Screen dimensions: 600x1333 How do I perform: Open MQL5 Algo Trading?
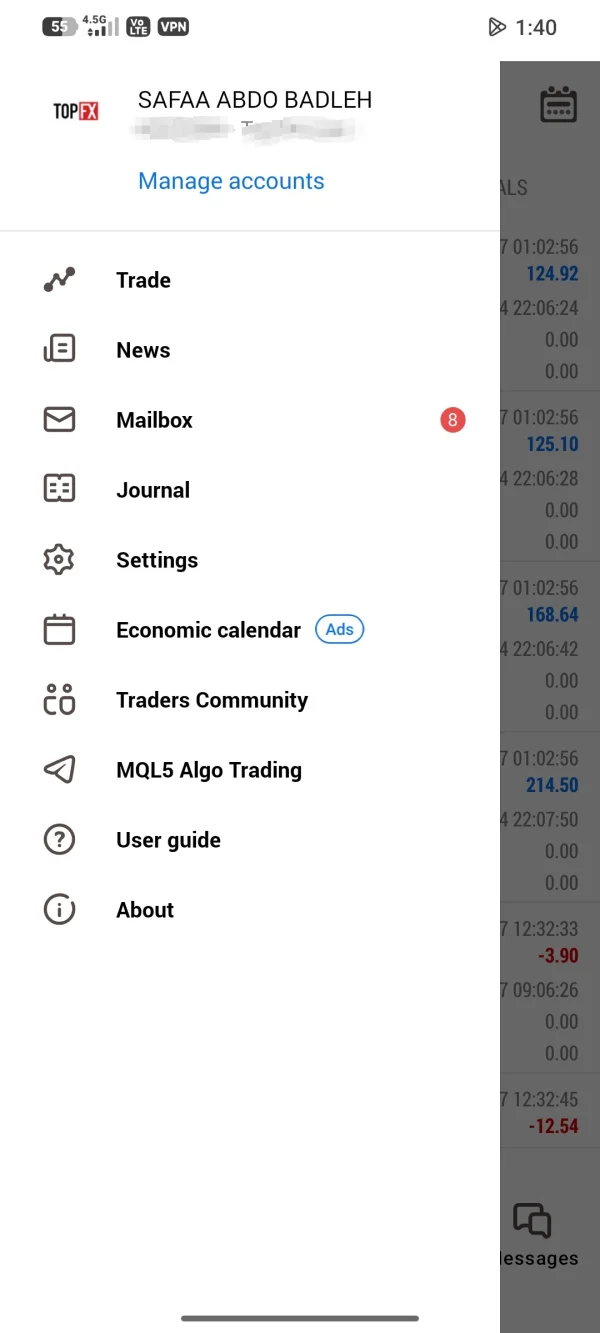tap(250, 770)
